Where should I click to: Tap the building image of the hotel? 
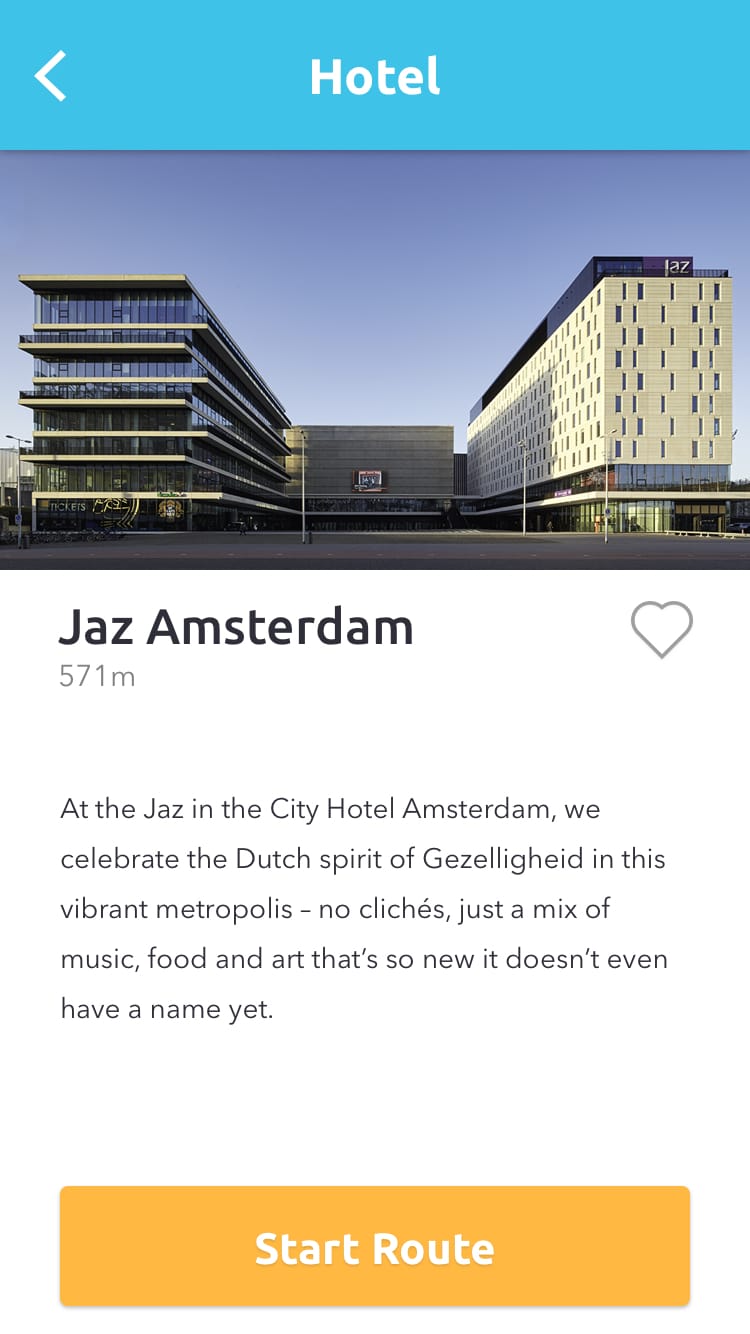coord(375,360)
